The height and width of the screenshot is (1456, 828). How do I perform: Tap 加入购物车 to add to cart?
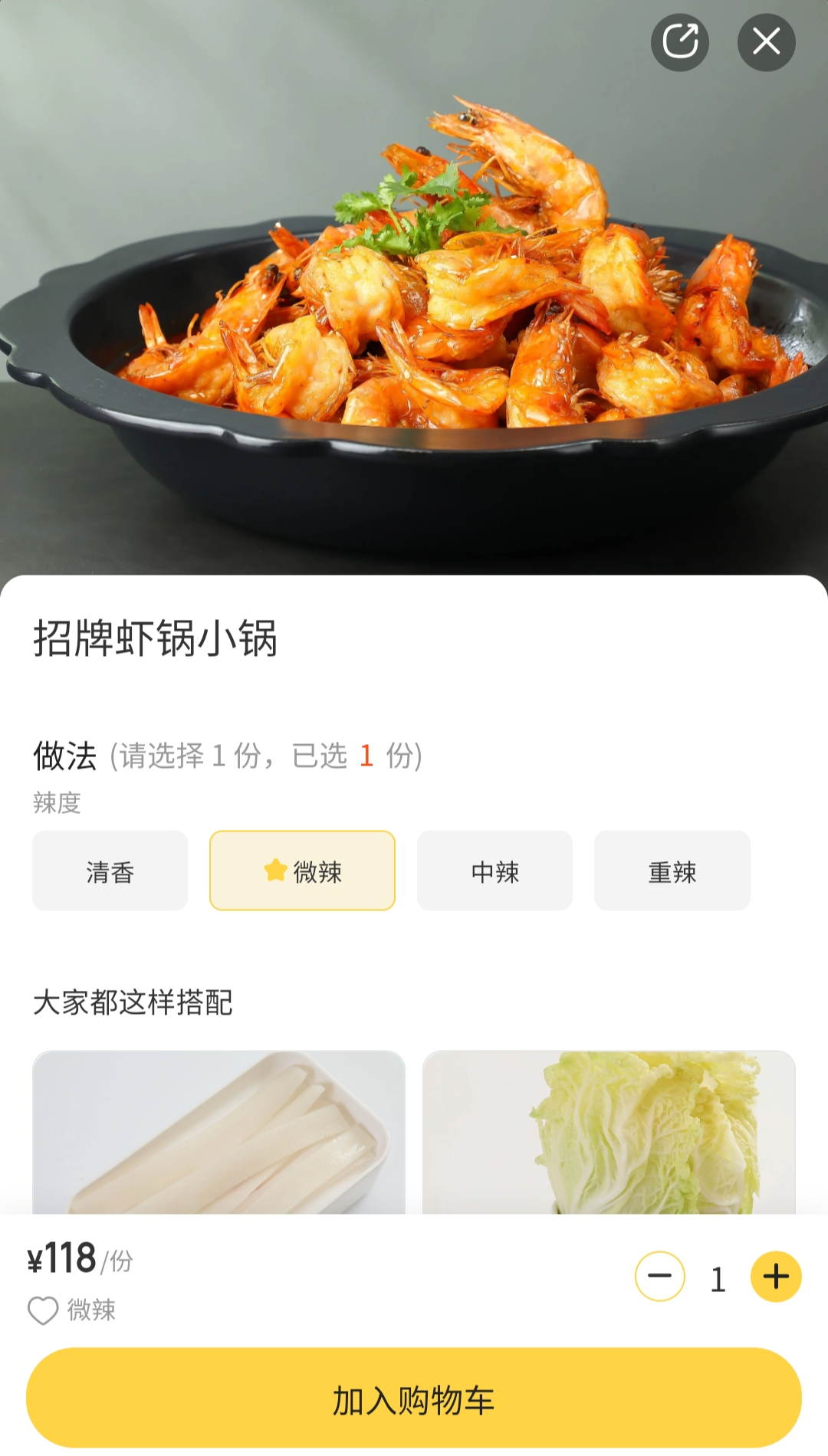(414, 1399)
